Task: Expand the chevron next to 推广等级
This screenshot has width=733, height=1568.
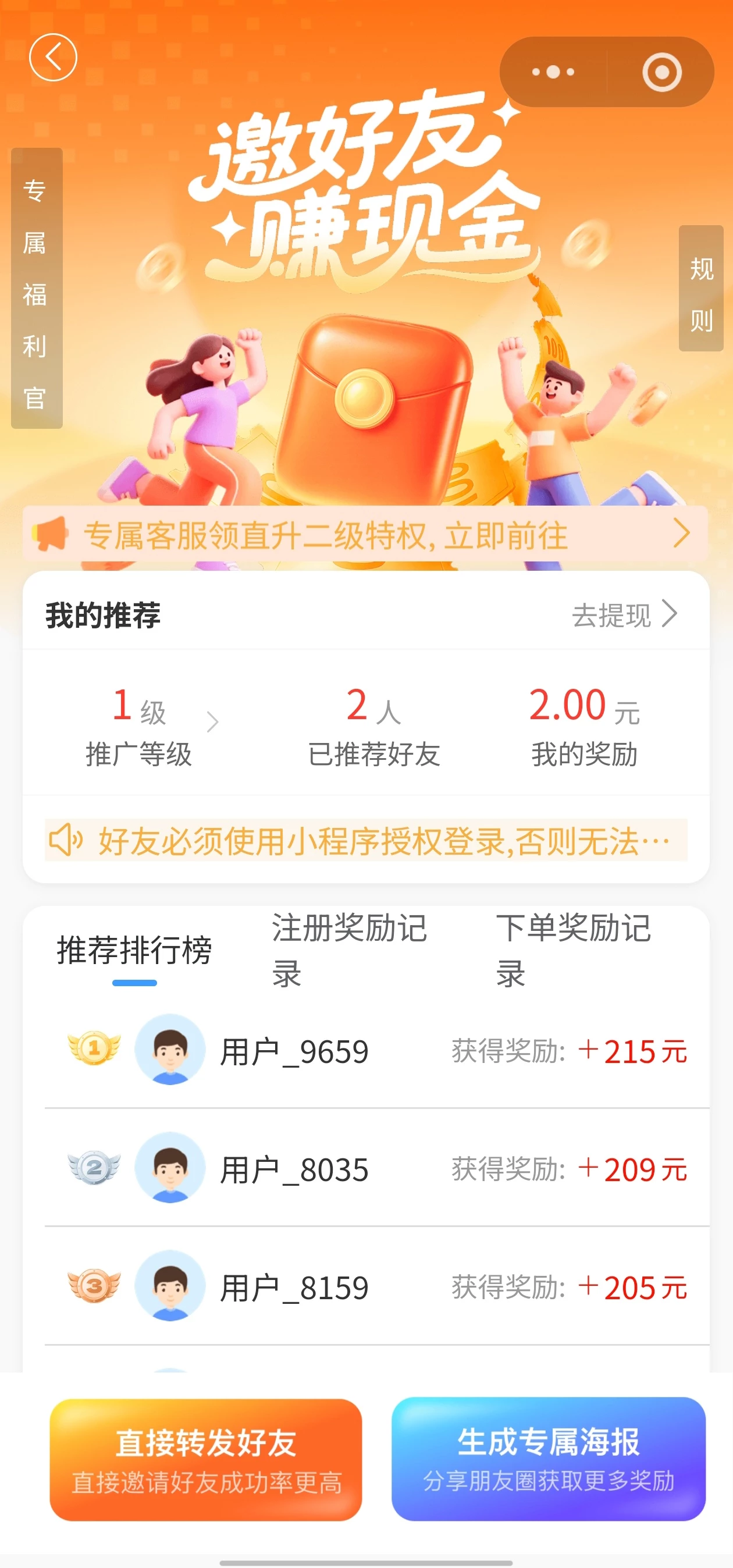Action: click(x=212, y=721)
